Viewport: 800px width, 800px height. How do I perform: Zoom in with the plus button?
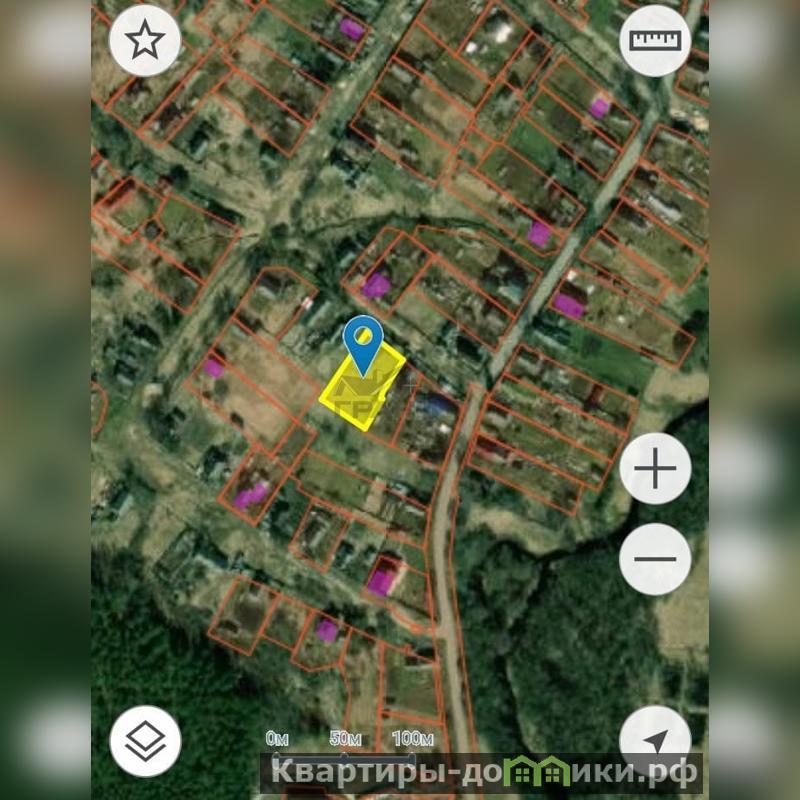tap(655, 468)
